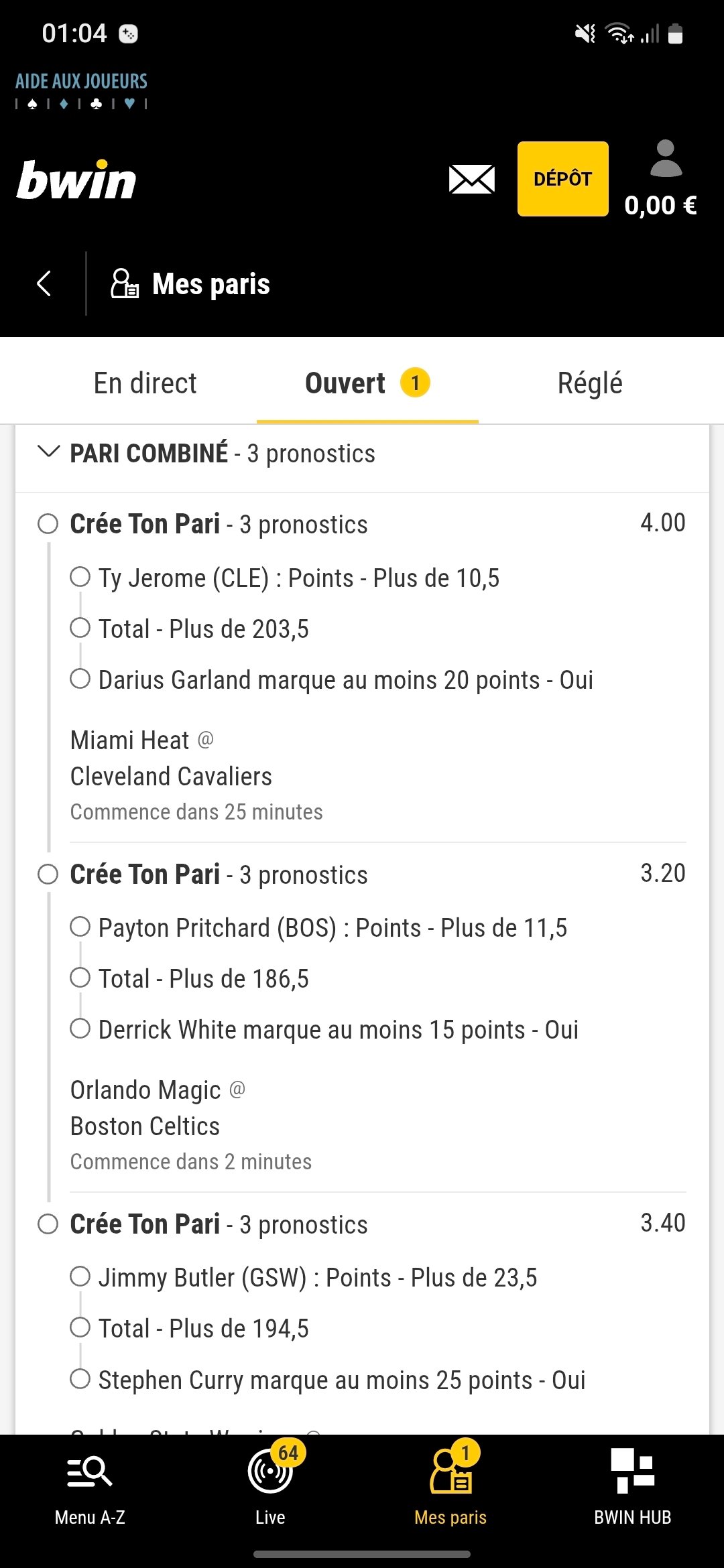Open the account profile with 0,00 € balance

pos(661,178)
